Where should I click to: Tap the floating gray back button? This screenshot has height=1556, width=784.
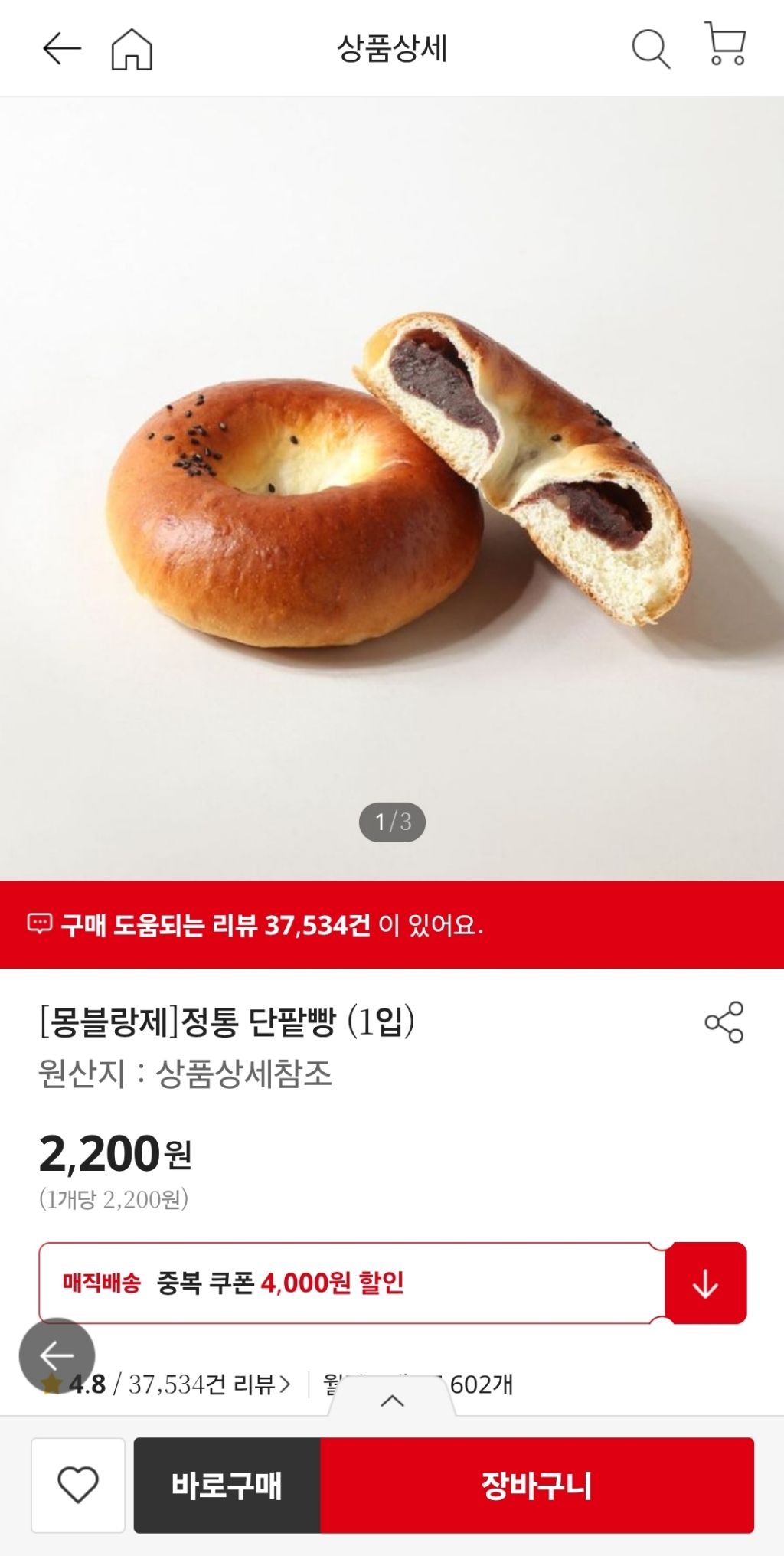[x=57, y=1355]
